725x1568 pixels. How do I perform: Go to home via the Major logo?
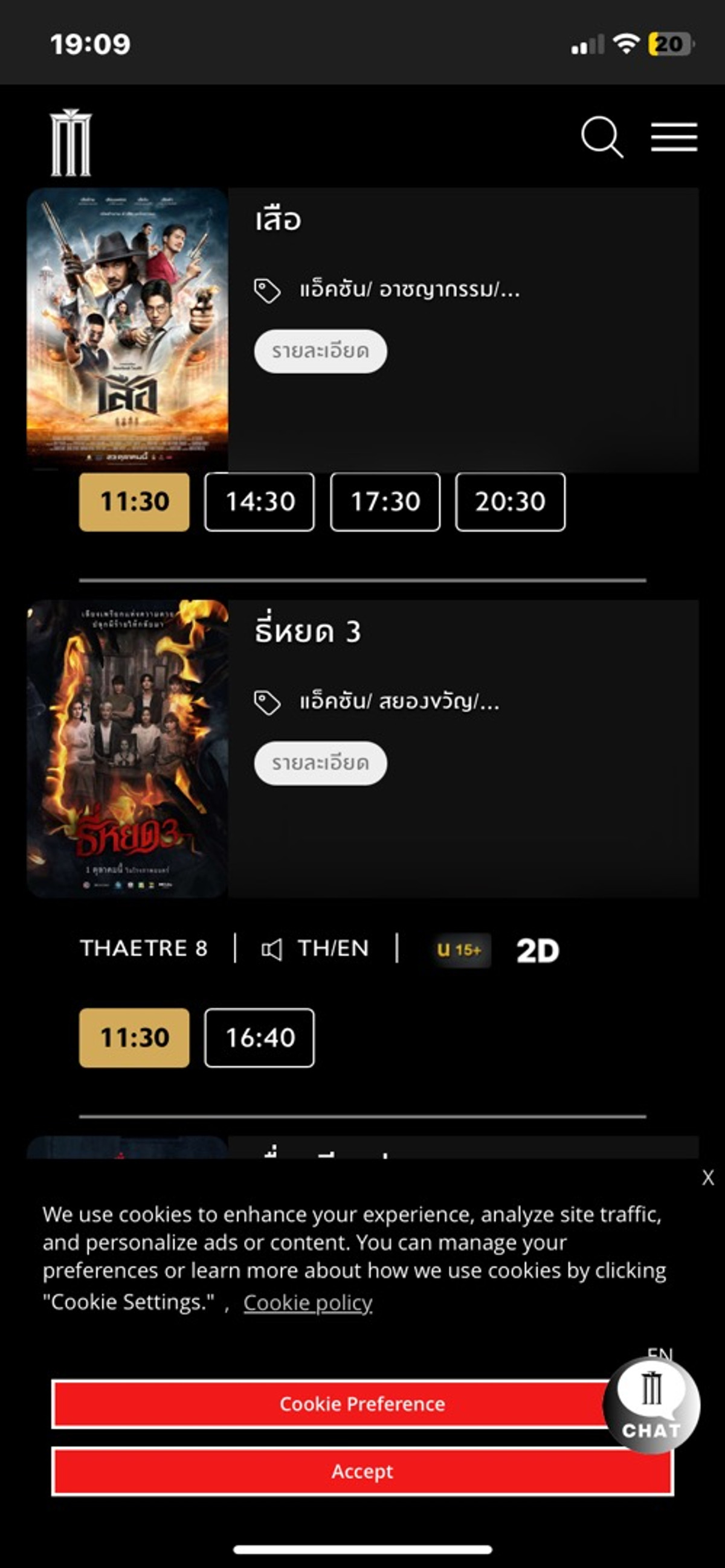point(71,143)
